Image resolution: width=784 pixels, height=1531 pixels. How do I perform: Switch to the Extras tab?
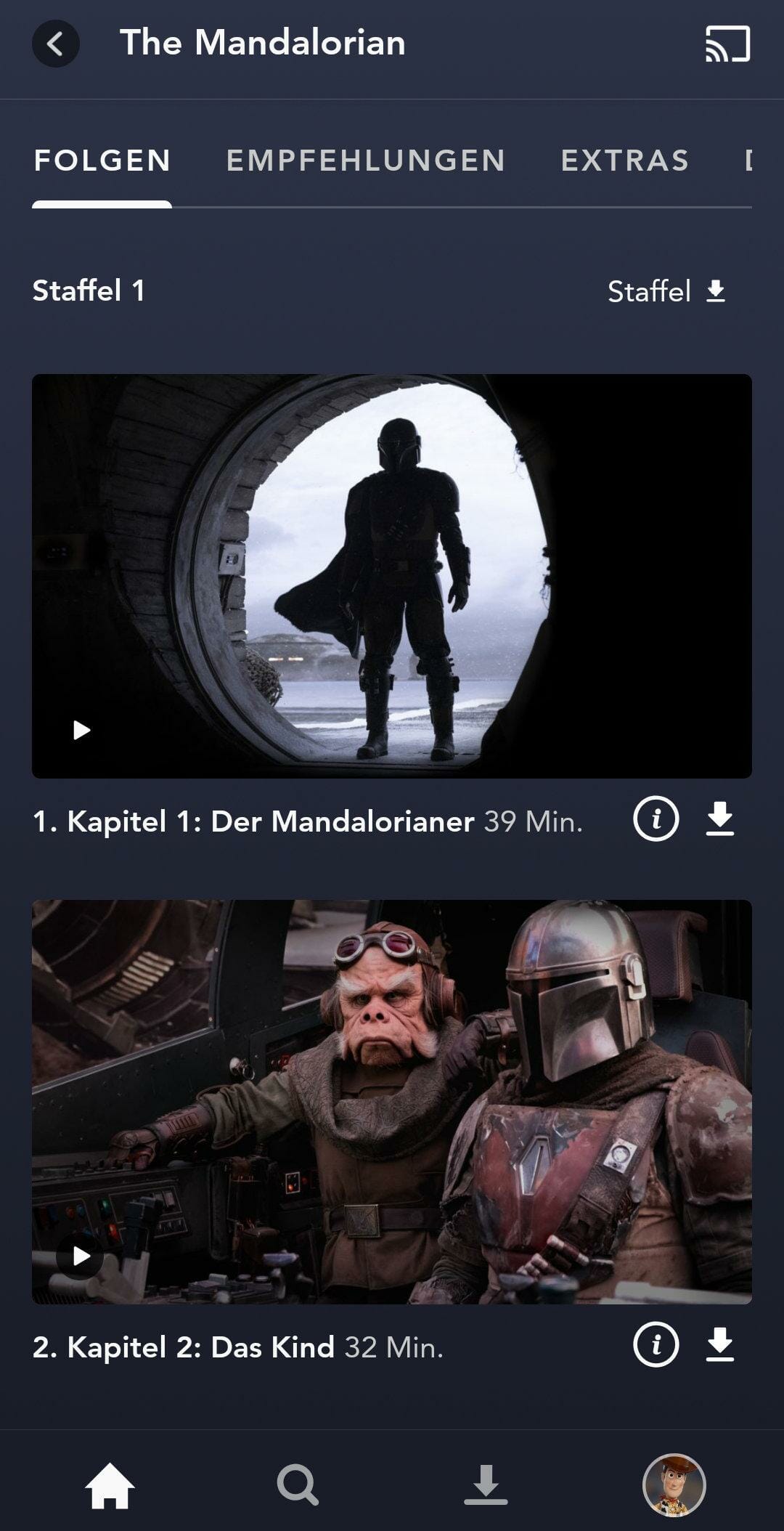pyautogui.click(x=624, y=161)
